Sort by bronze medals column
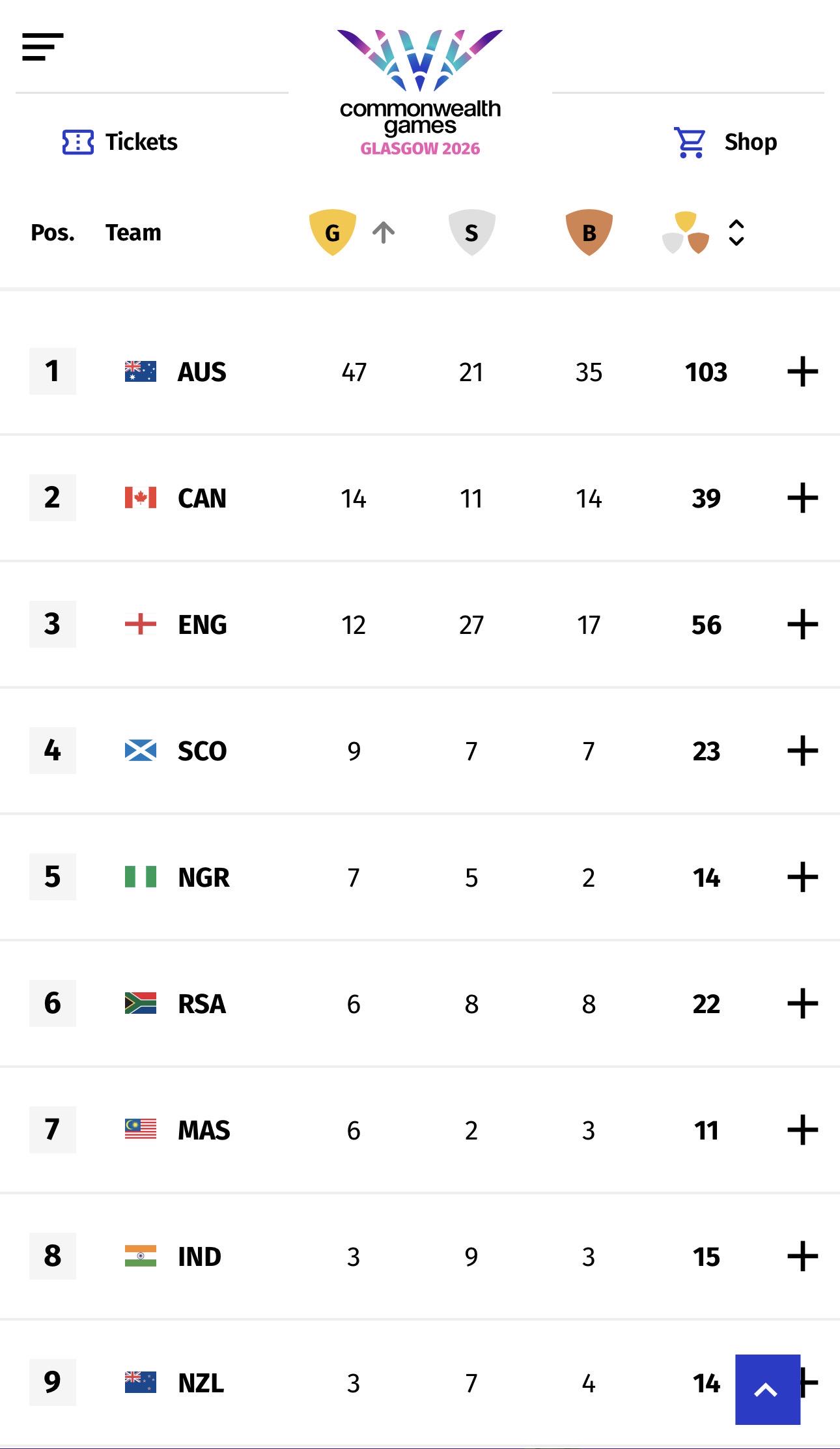This screenshot has height=1449, width=840. pyautogui.click(x=589, y=233)
